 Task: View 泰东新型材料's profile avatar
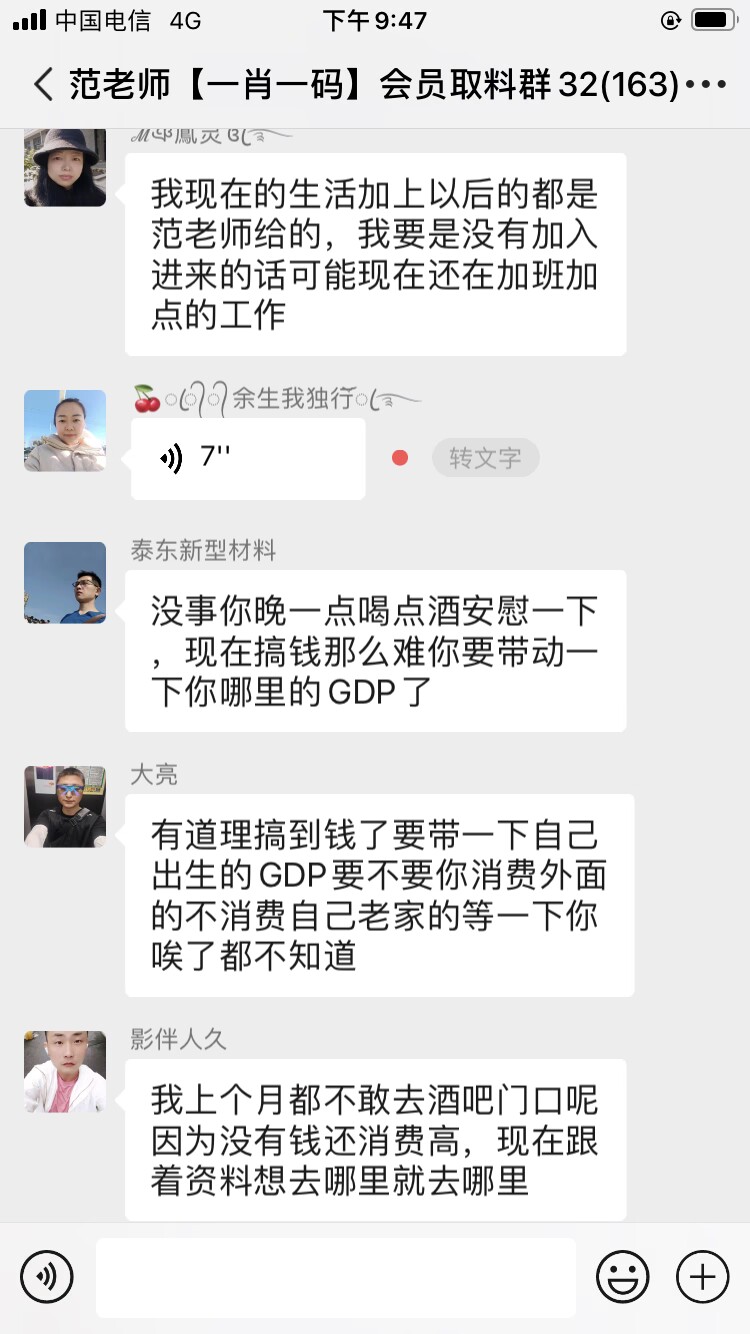(65, 583)
